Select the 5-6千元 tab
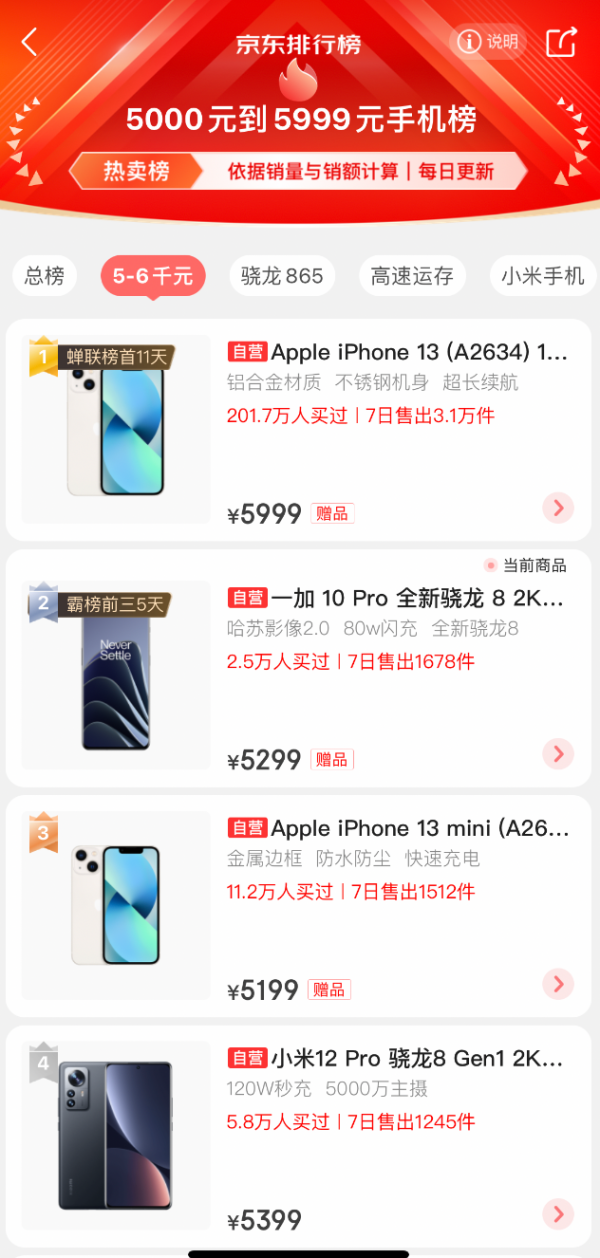Image resolution: width=600 pixels, height=1258 pixels. tap(153, 276)
